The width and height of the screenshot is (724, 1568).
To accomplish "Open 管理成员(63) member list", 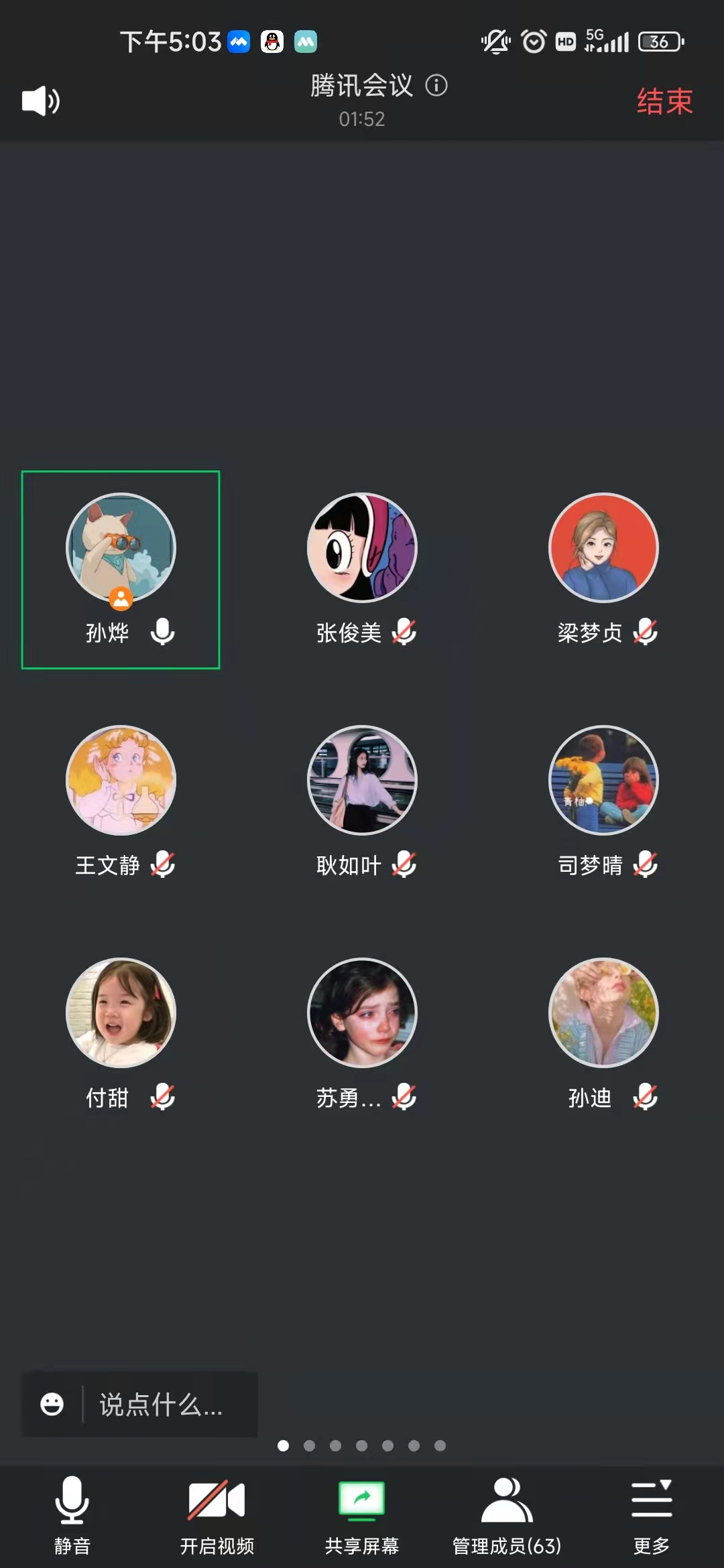I will coord(507,1514).
